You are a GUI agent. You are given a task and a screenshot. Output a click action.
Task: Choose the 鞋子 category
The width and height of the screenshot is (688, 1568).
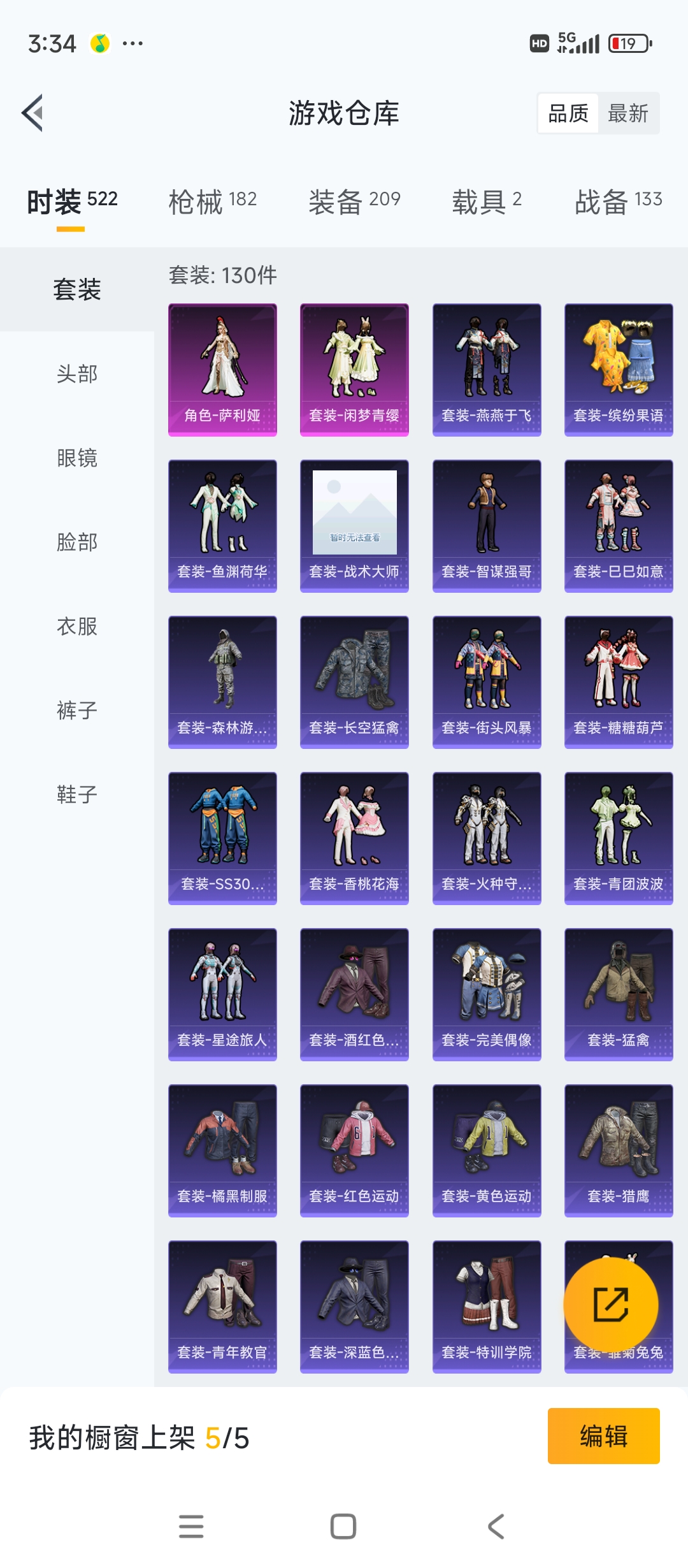pyautogui.click(x=77, y=794)
